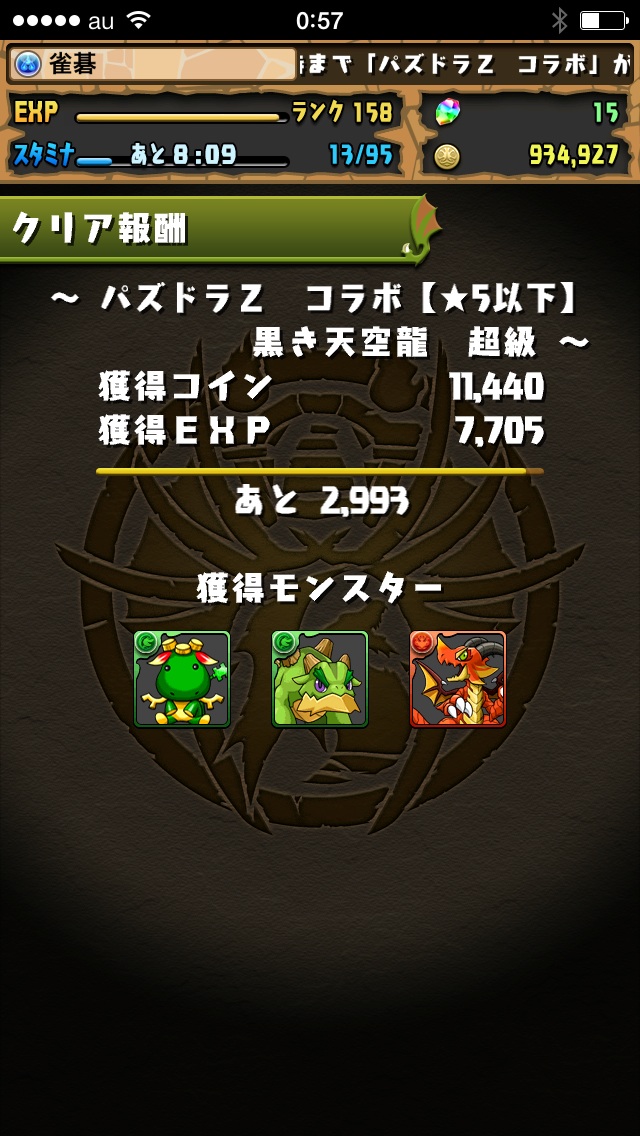Select the green coin monster reward

pos(182,678)
